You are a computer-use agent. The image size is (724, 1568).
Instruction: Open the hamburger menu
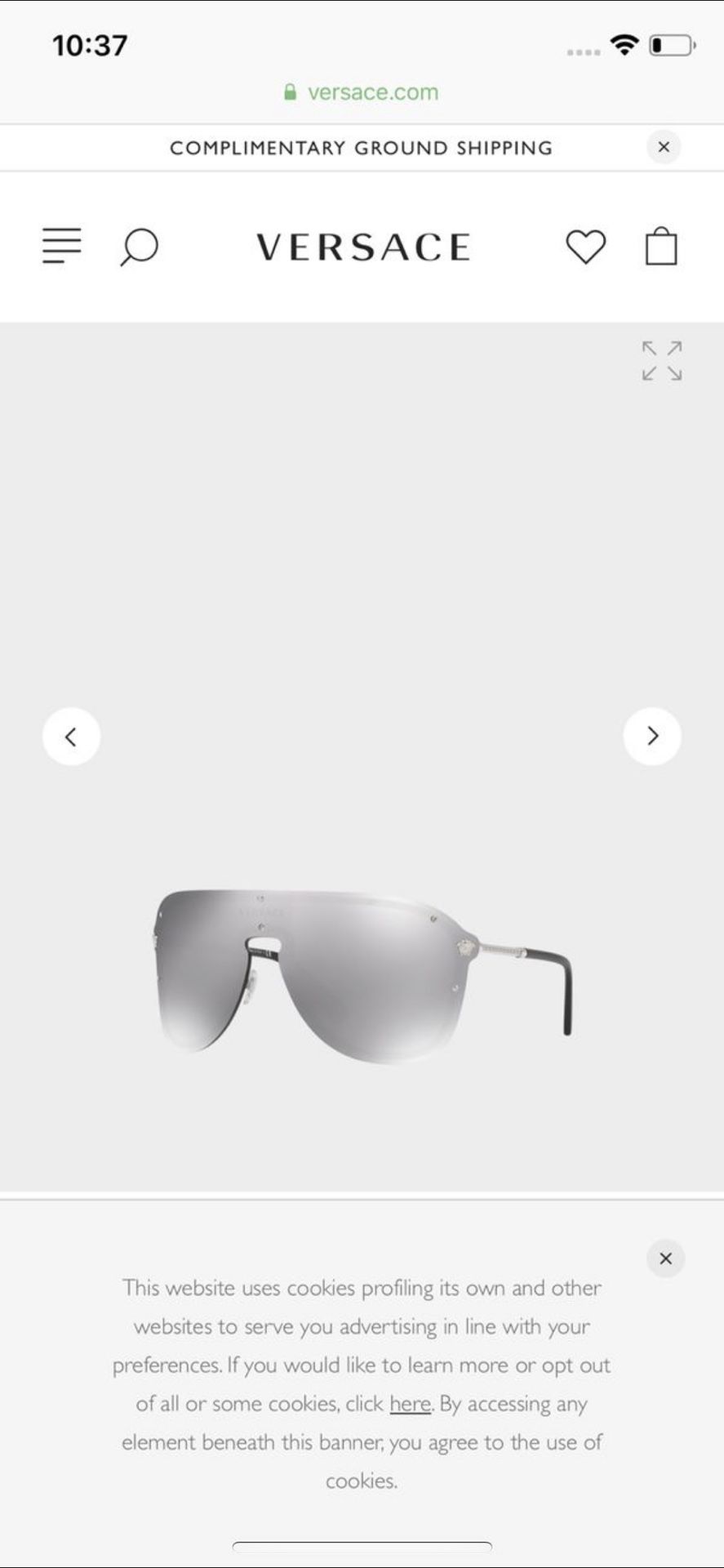[x=62, y=246]
